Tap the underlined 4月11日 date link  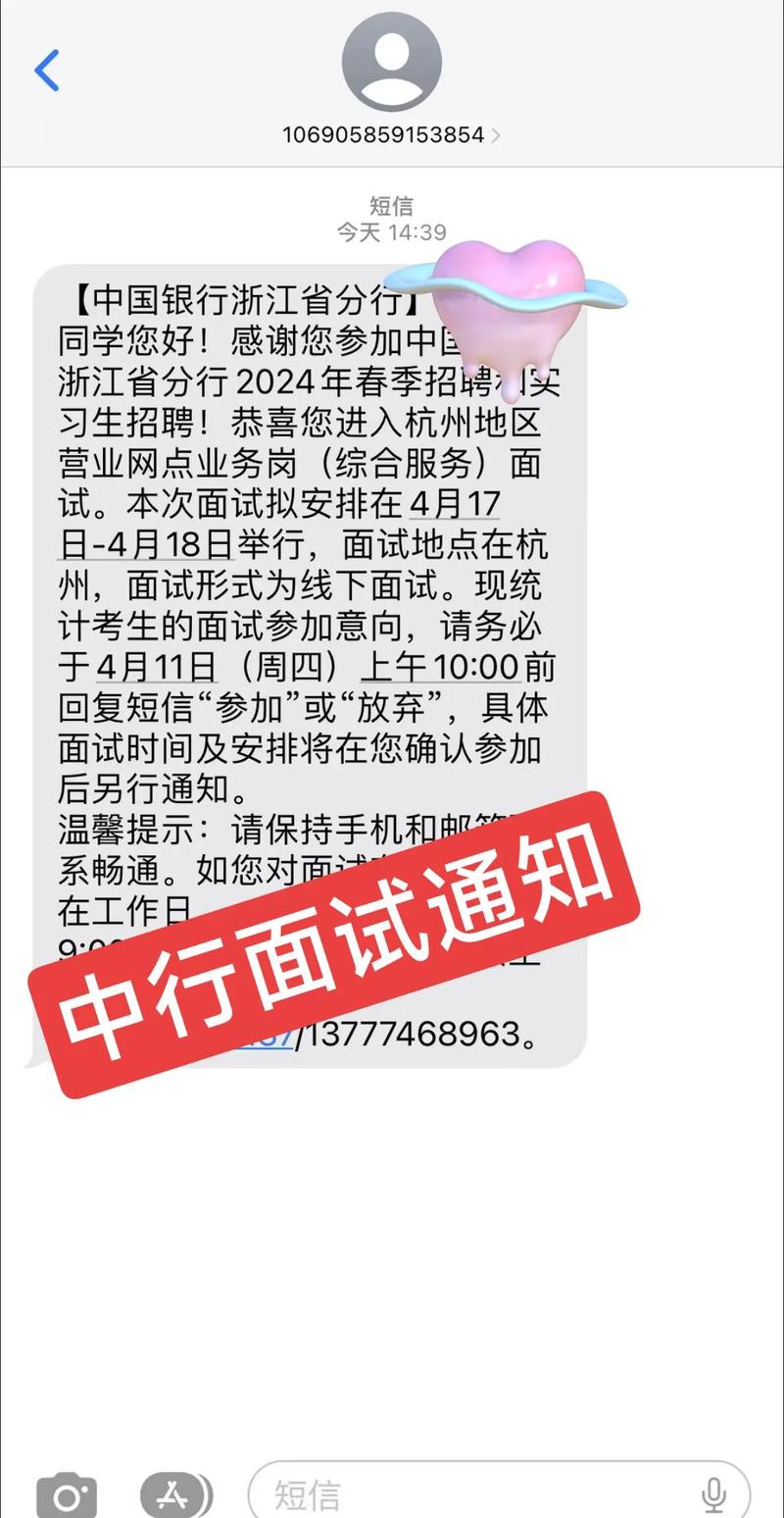[x=156, y=667]
